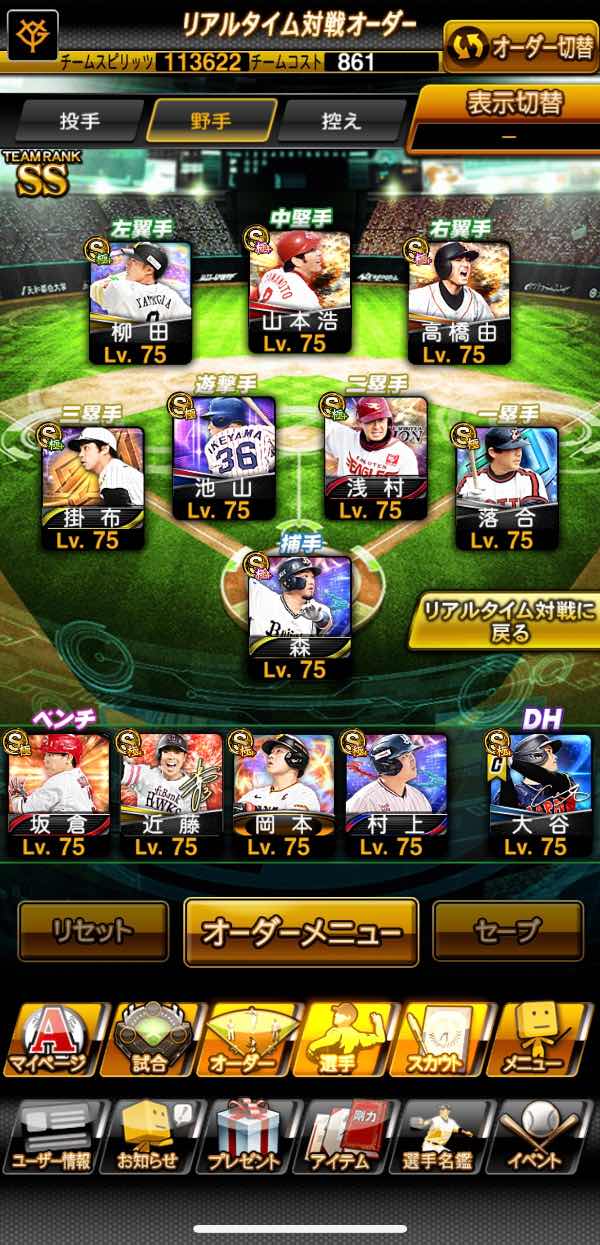Save the order with セーブ
The height and width of the screenshot is (1245, 600).
[507, 931]
